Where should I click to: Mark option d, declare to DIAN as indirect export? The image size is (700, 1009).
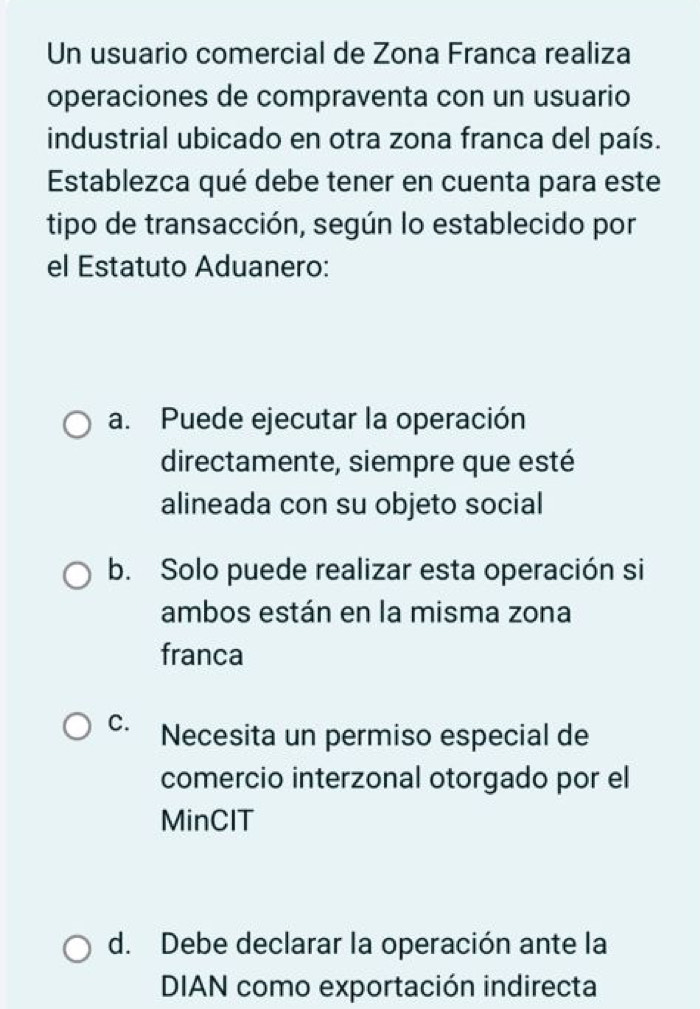tap(77, 949)
